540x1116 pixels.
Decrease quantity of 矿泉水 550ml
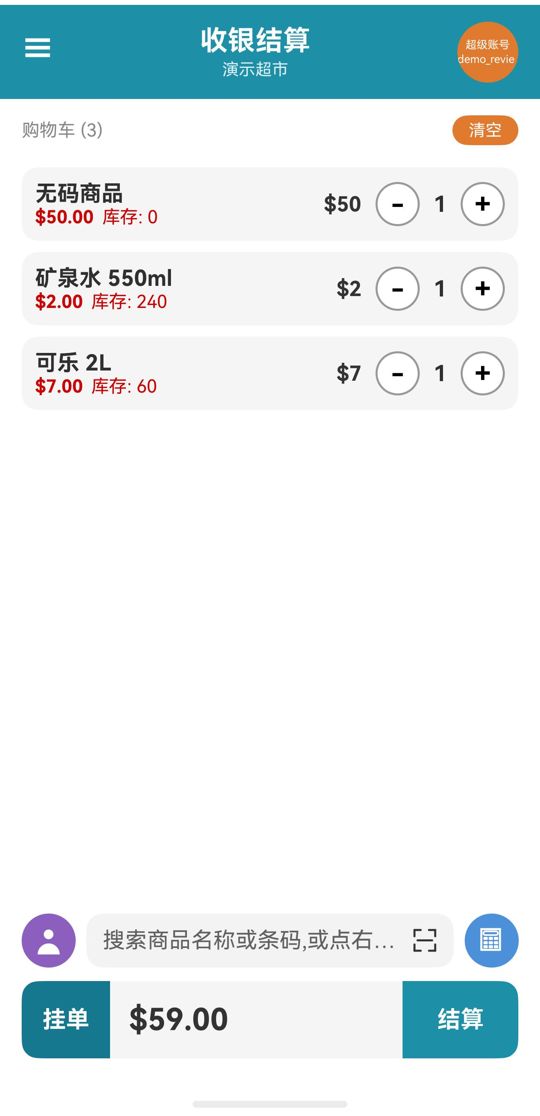397,288
